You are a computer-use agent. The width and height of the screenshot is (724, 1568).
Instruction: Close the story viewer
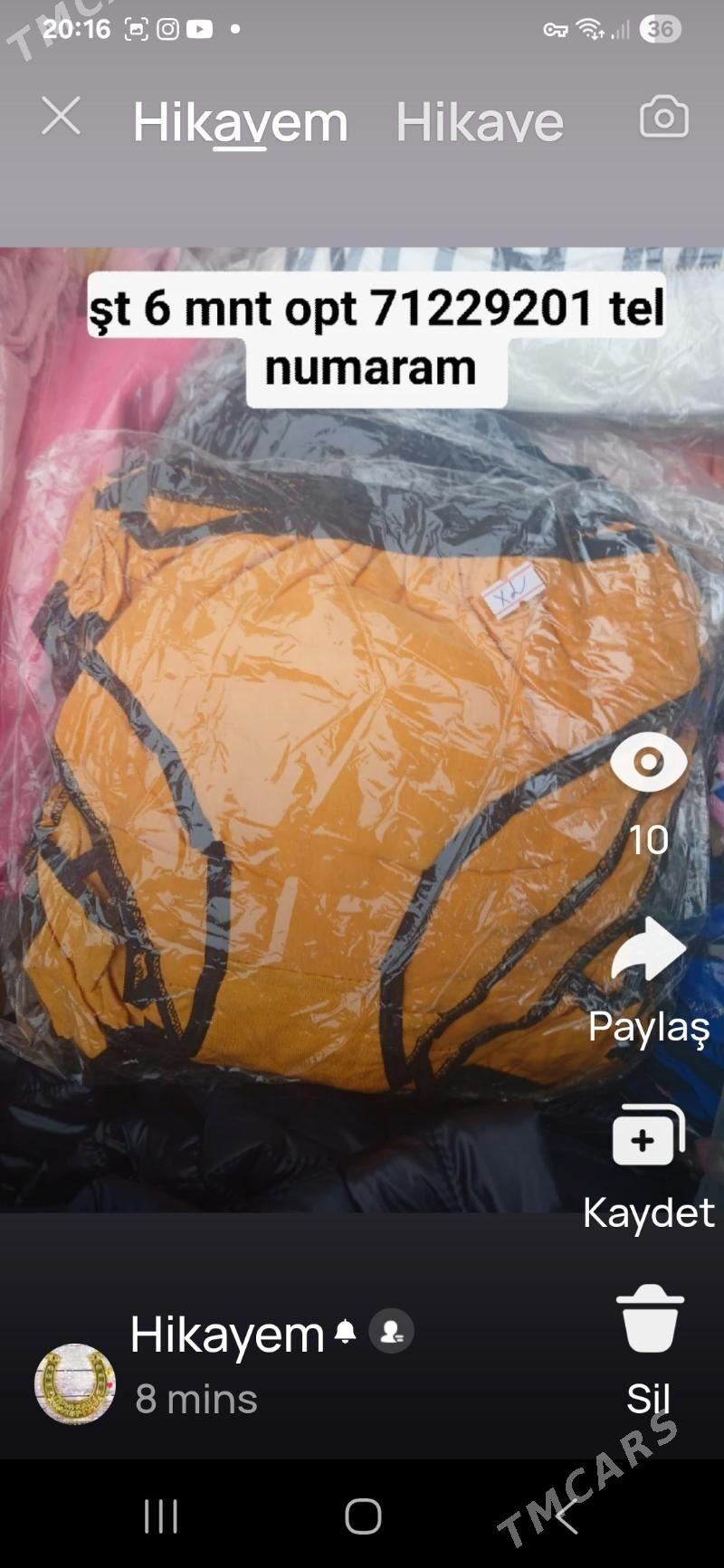click(61, 117)
